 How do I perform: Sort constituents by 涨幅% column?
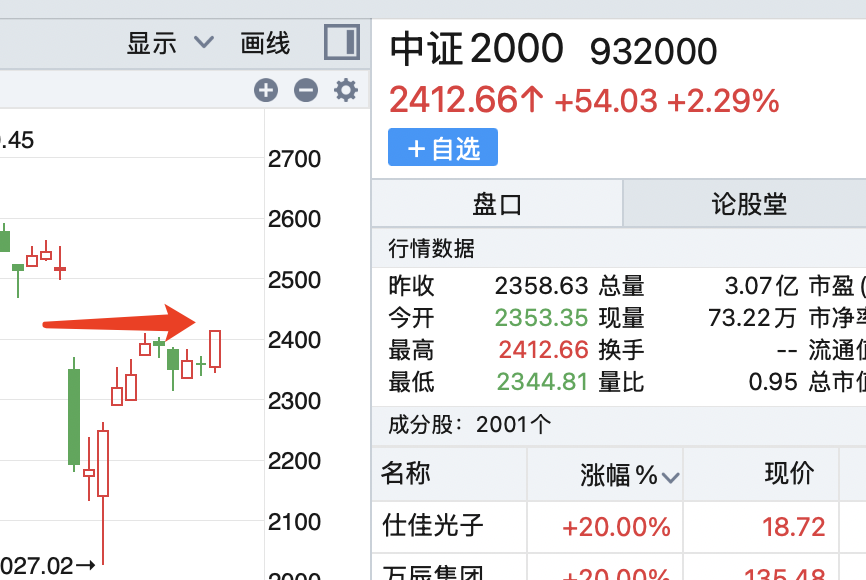pyautogui.click(x=629, y=474)
